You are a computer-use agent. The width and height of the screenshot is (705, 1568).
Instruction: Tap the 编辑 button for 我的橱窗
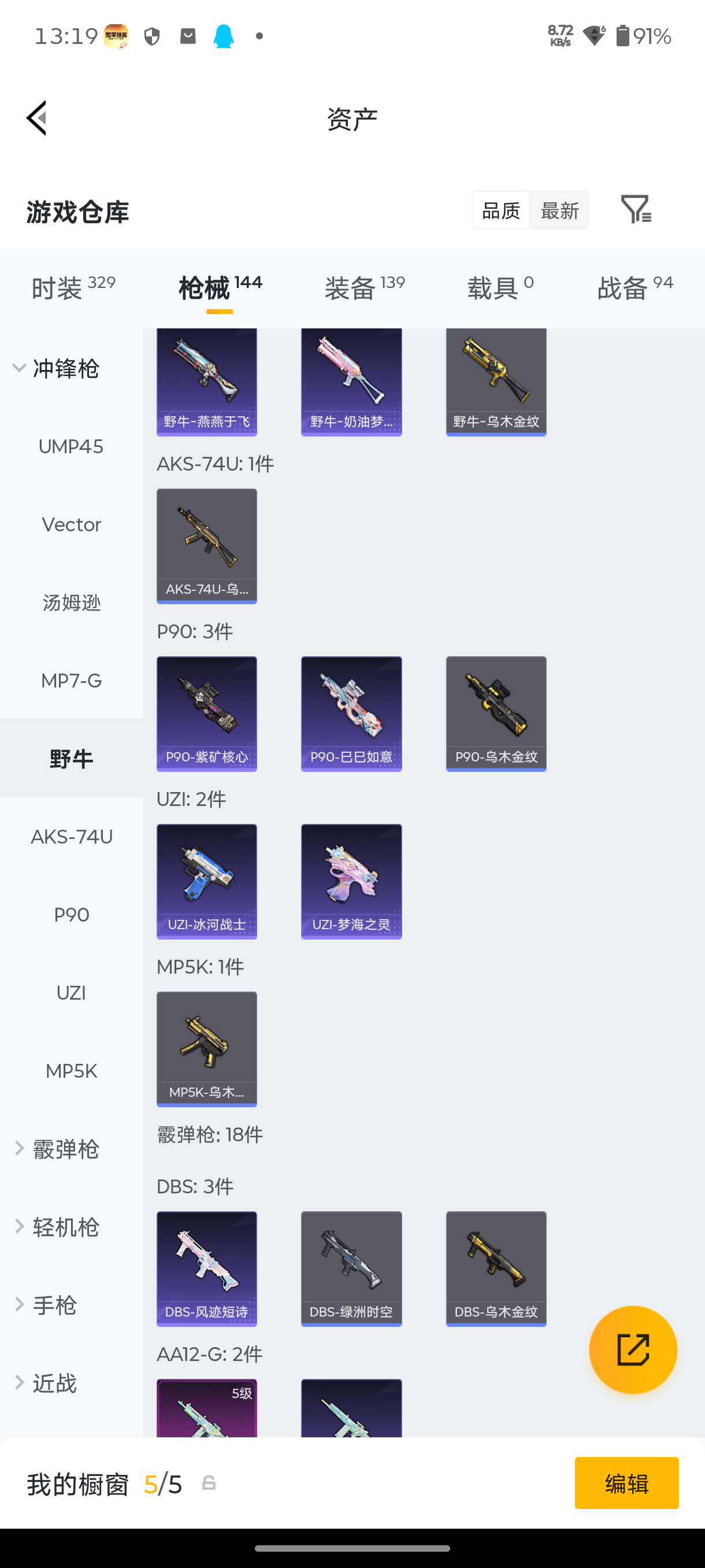tap(626, 1483)
